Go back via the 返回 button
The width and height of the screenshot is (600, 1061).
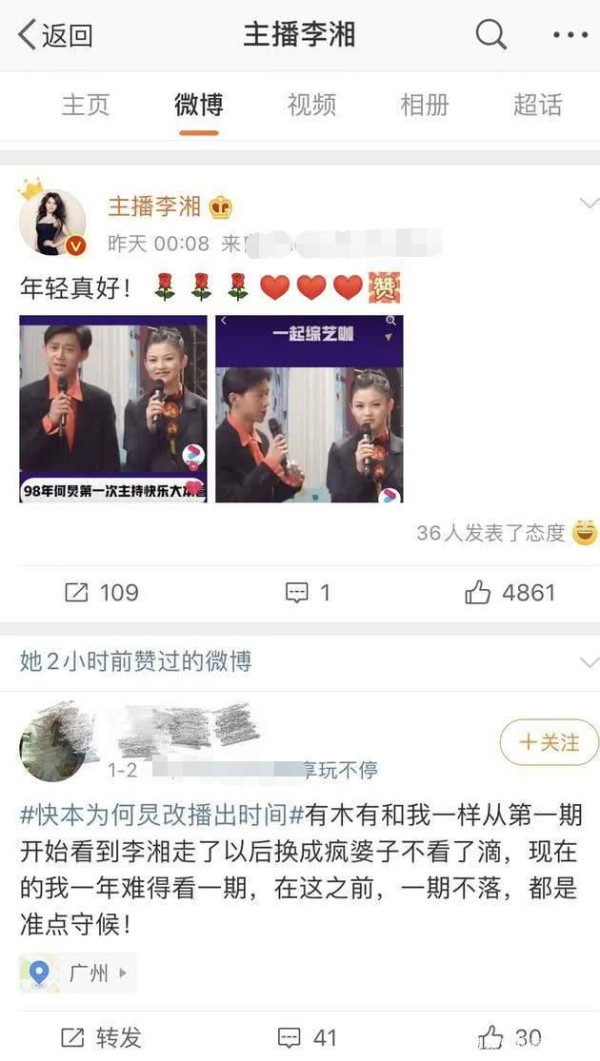coord(55,35)
